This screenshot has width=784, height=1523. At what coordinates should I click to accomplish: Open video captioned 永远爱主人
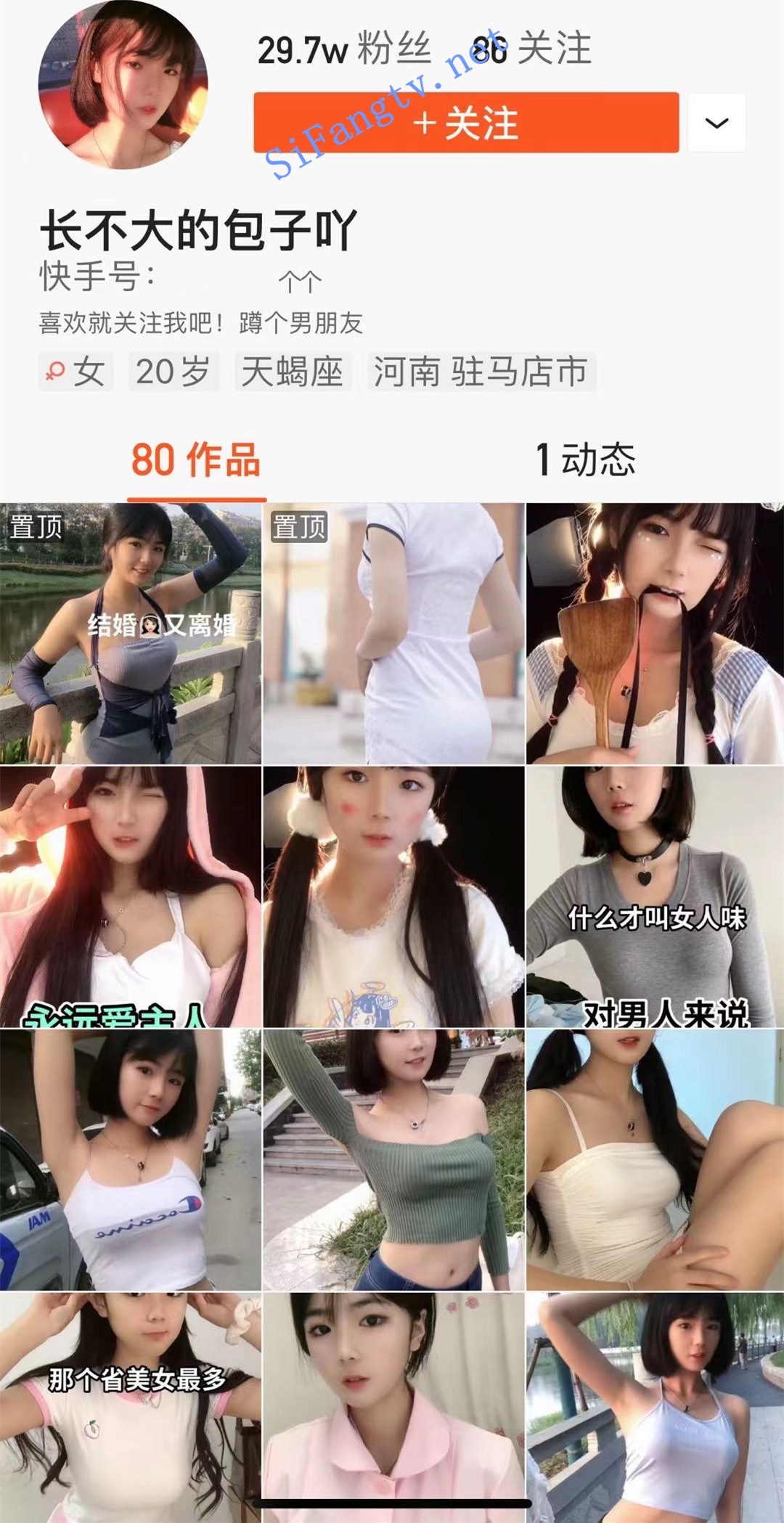coord(131,896)
